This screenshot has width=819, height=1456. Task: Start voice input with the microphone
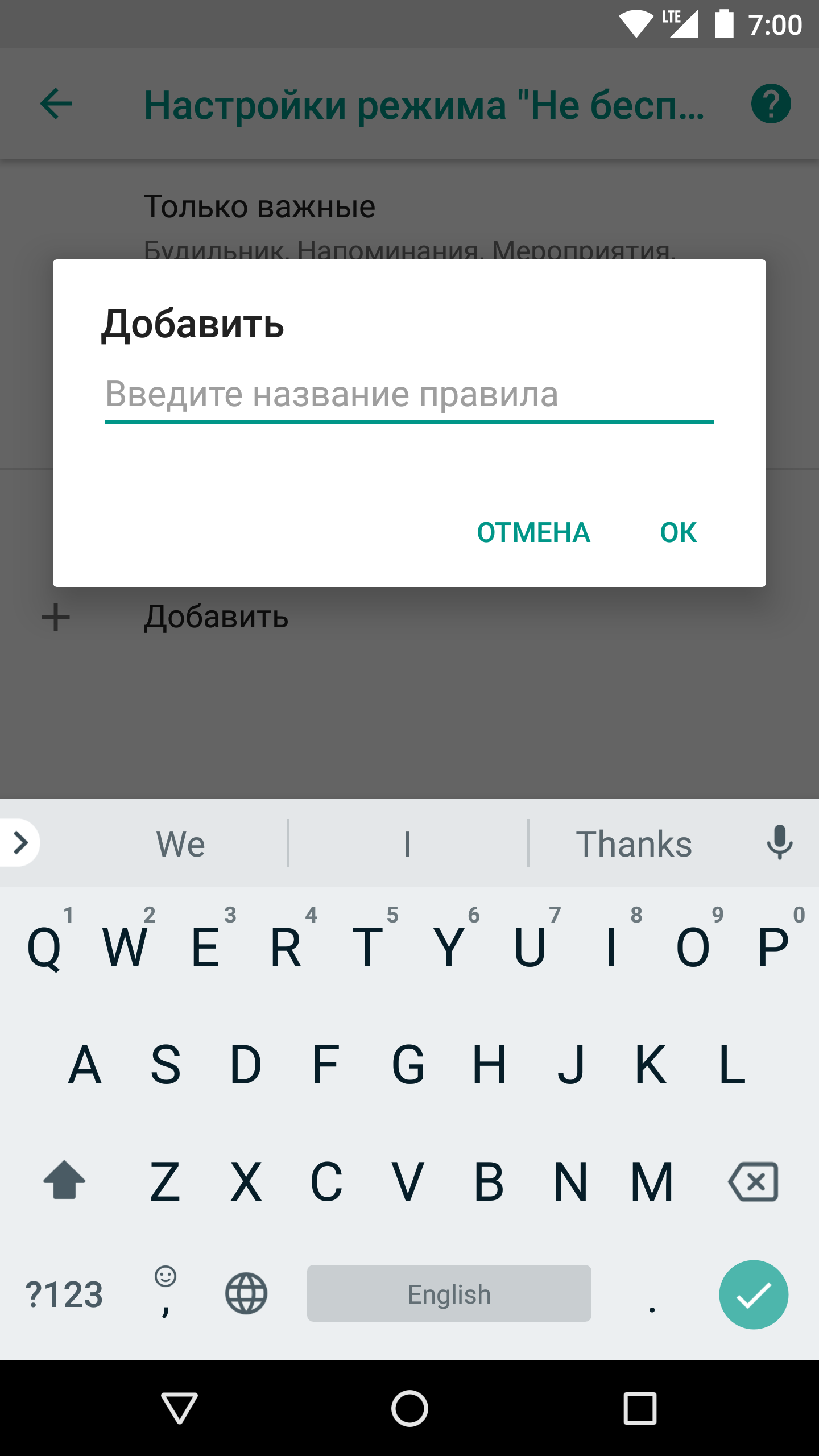pos(779,842)
